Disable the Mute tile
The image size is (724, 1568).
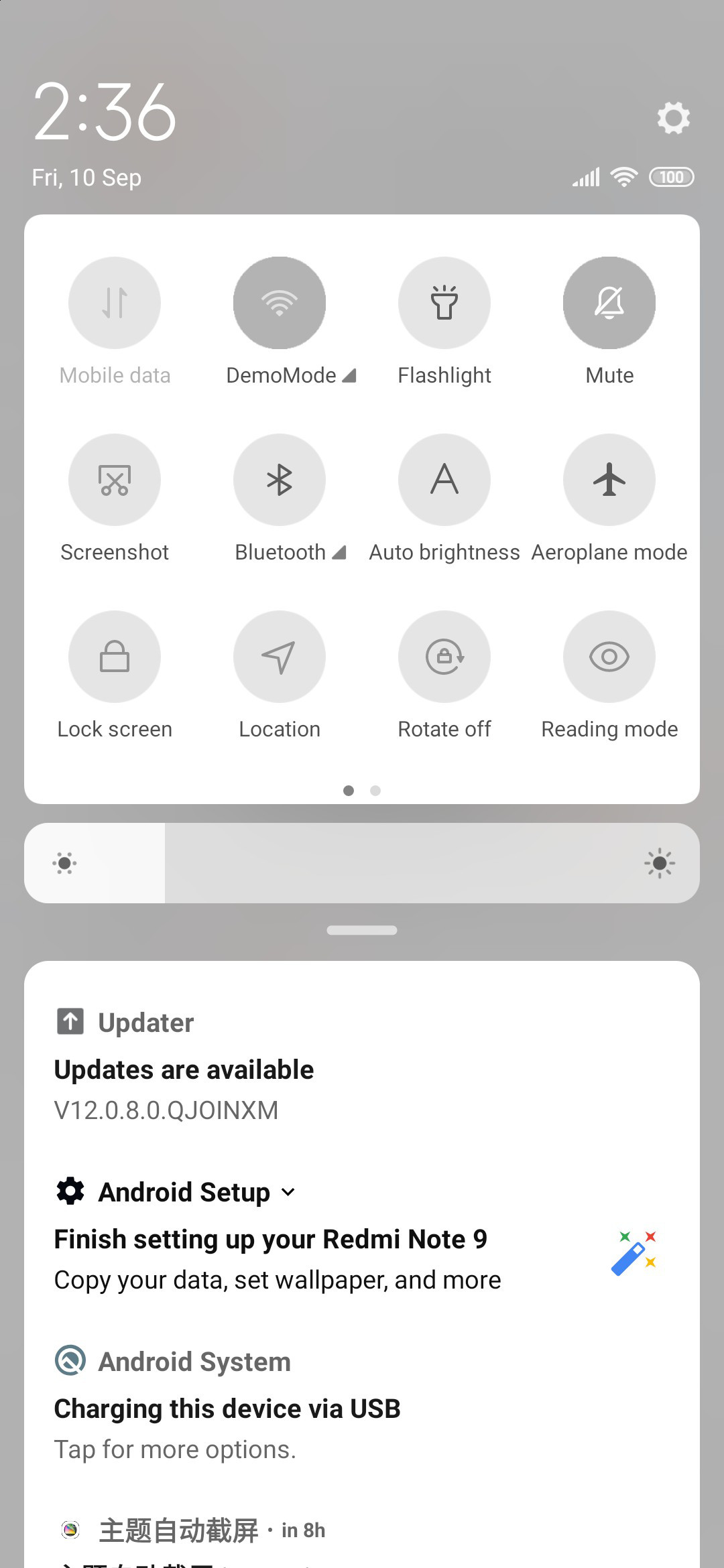tap(609, 303)
